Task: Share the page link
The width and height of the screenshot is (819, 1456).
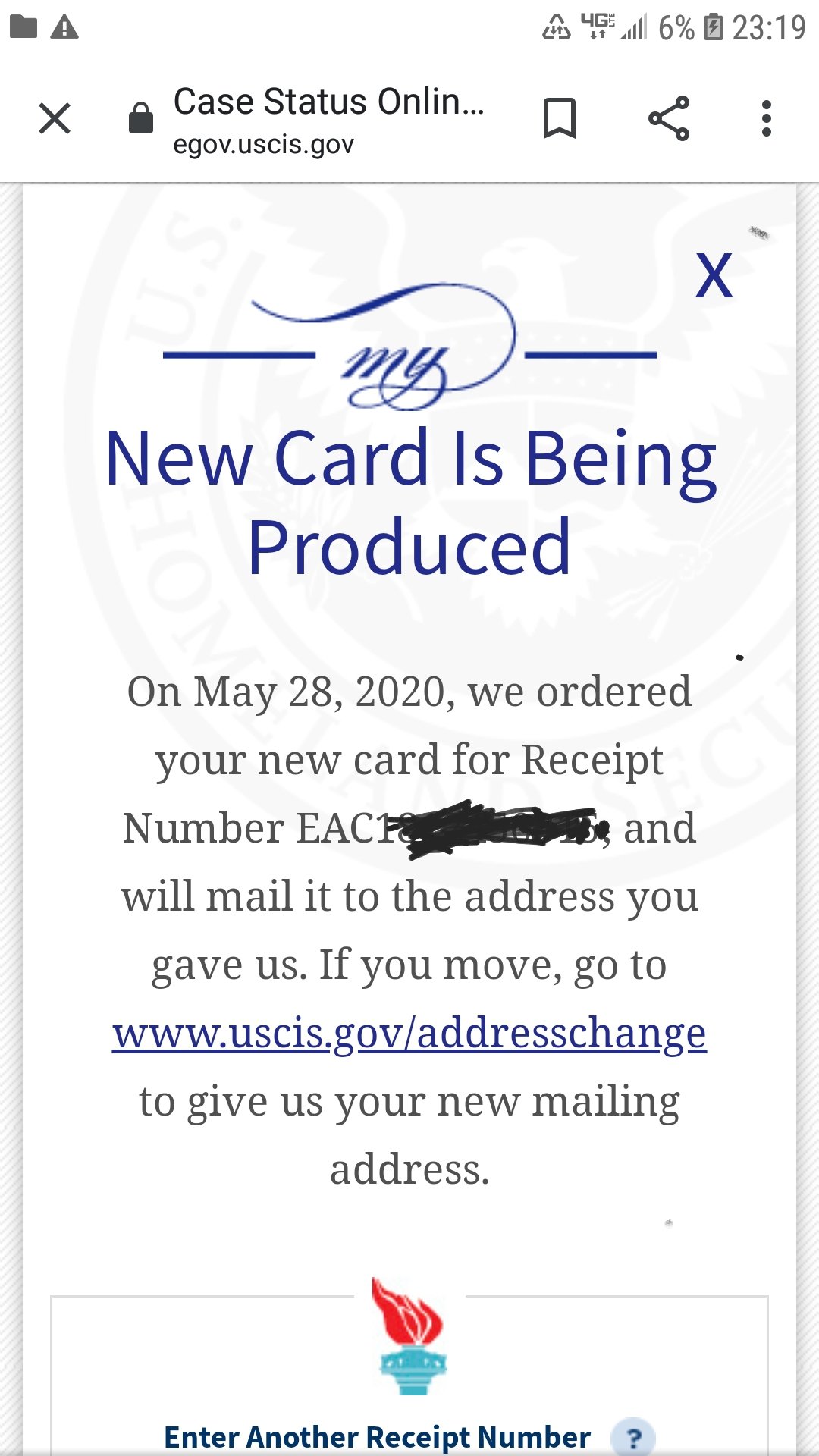Action: 669,118
